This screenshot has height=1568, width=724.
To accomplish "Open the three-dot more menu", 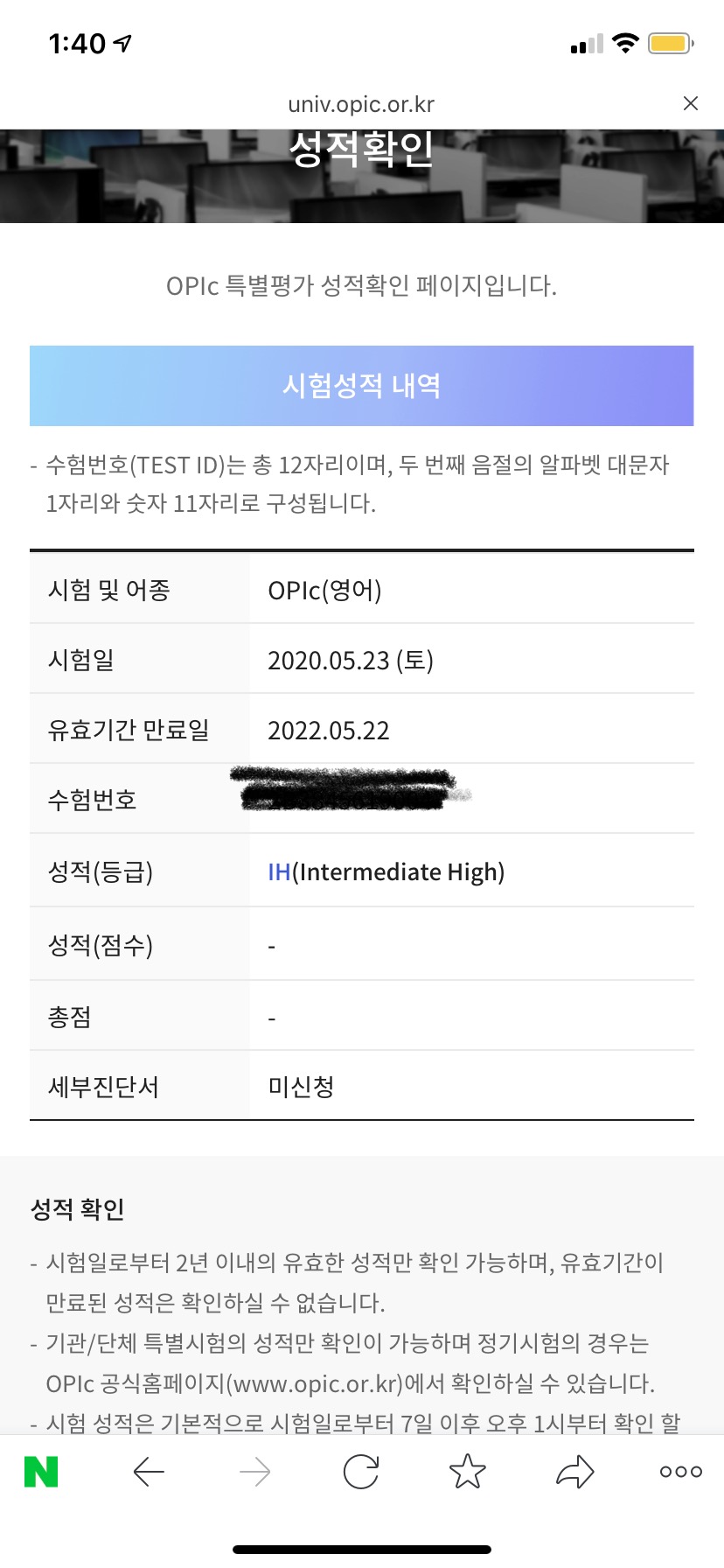I will coord(681,1472).
